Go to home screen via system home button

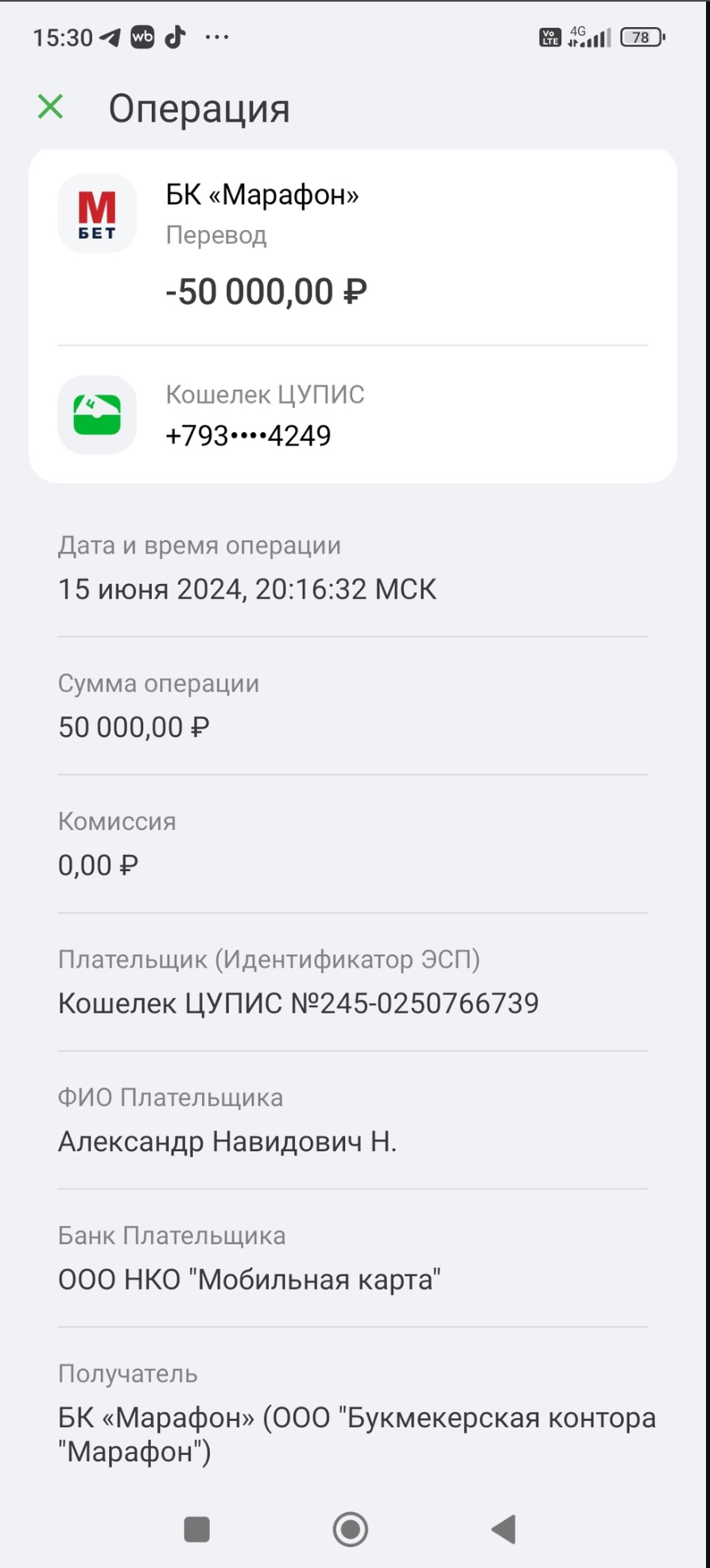[351, 1529]
